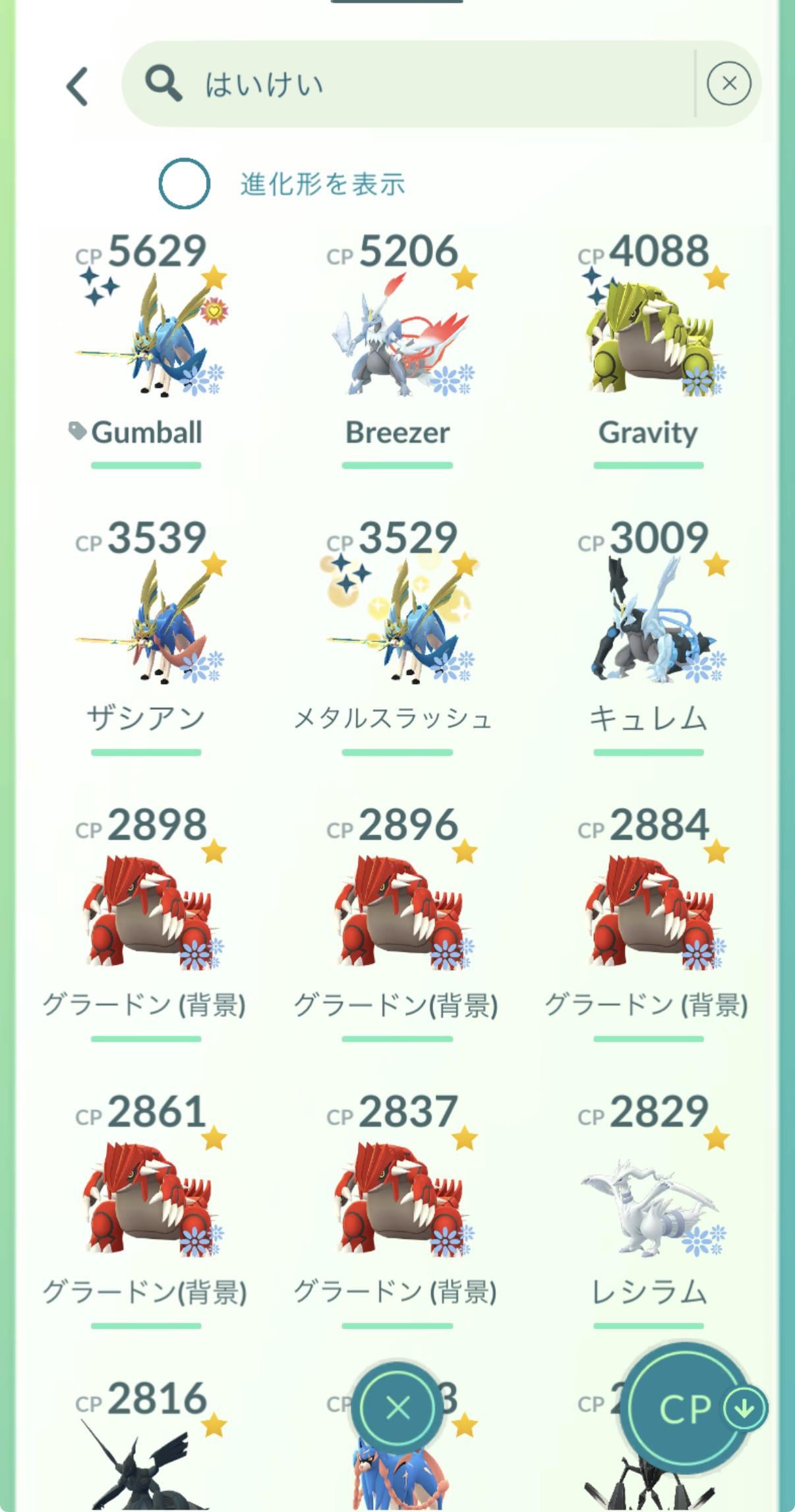
Task: Change sorting with the CP button
Action: (686, 1409)
